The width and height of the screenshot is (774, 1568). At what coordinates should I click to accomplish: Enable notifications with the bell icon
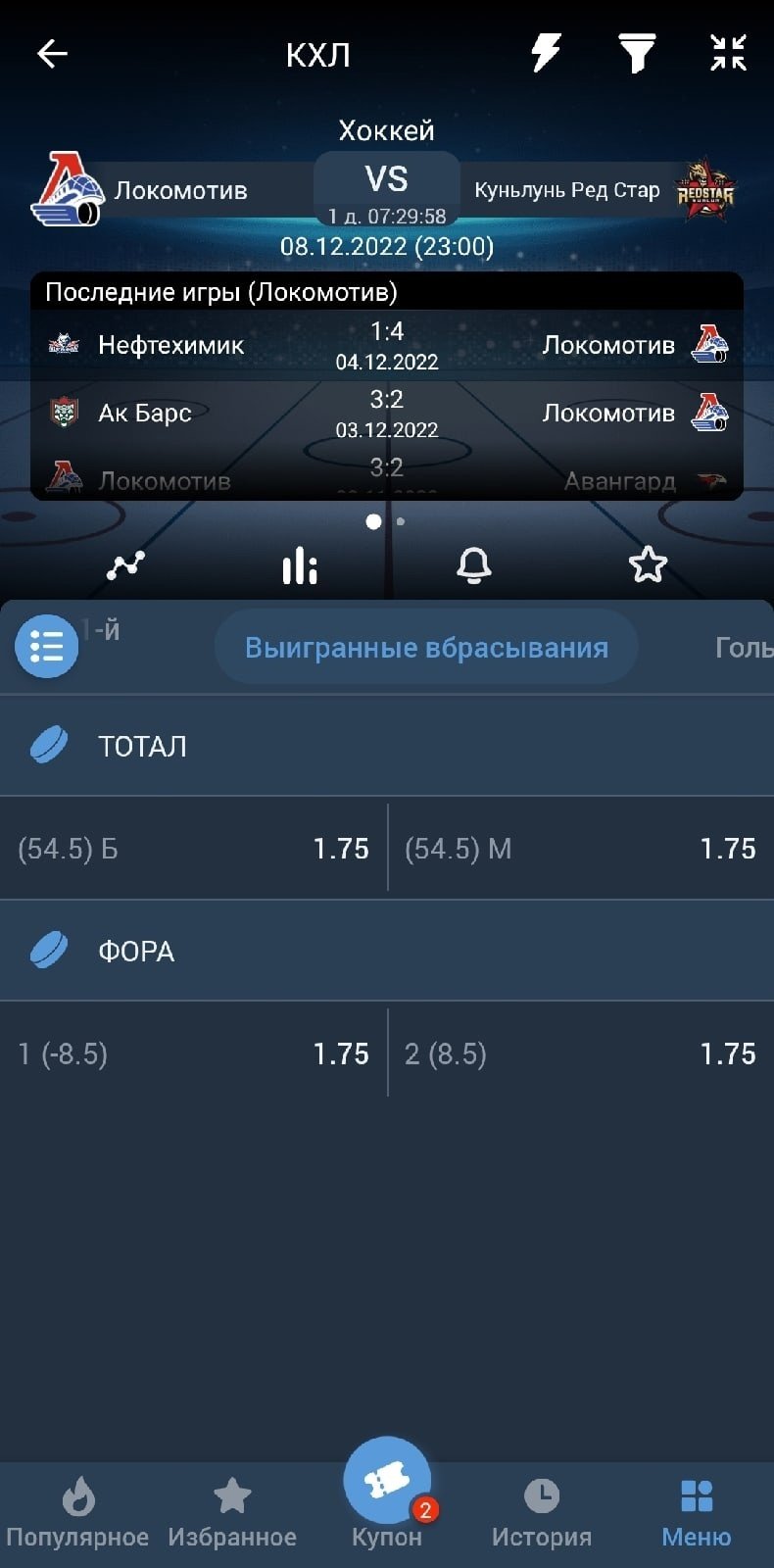(x=474, y=565)
